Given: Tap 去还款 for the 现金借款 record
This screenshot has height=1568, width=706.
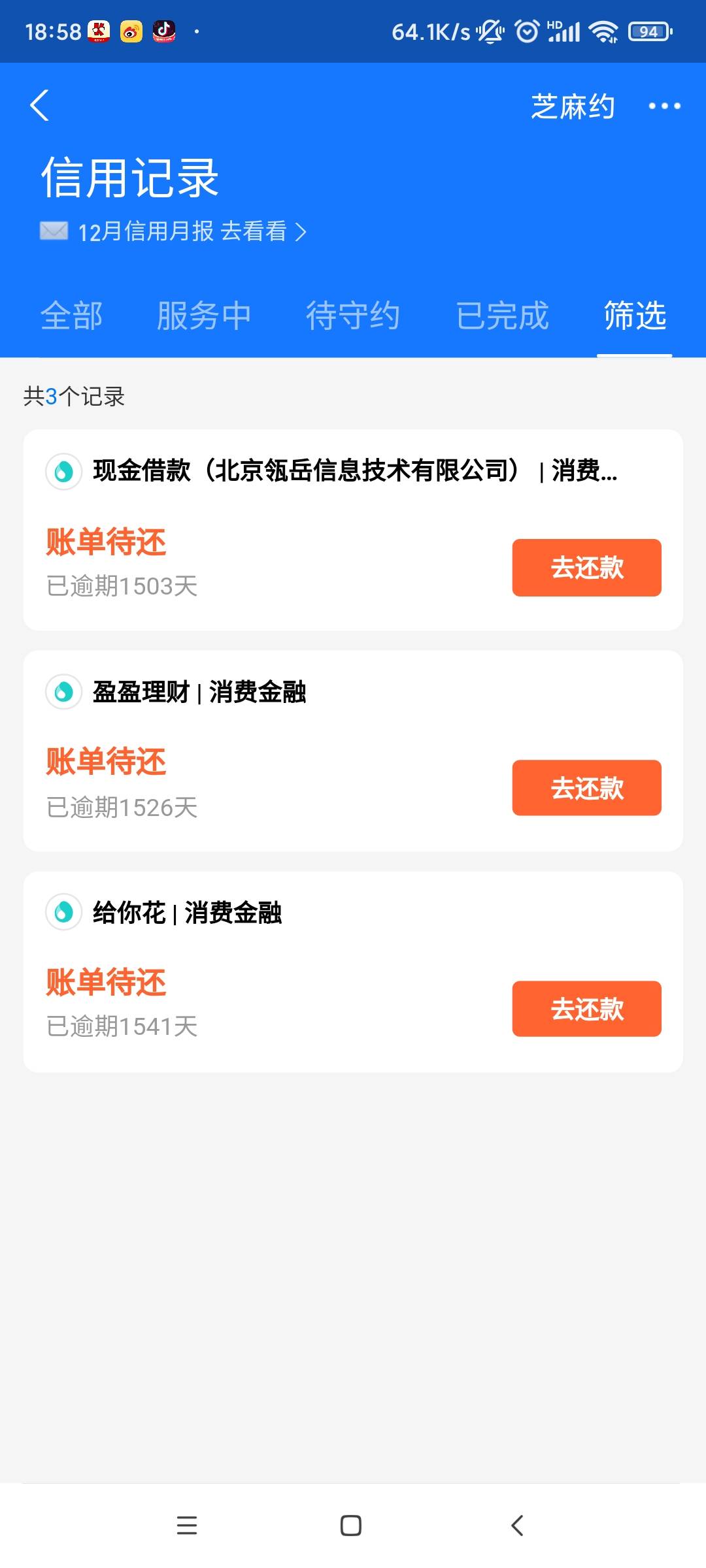Looking at the screenshot, I should click(x=586, y=567).
